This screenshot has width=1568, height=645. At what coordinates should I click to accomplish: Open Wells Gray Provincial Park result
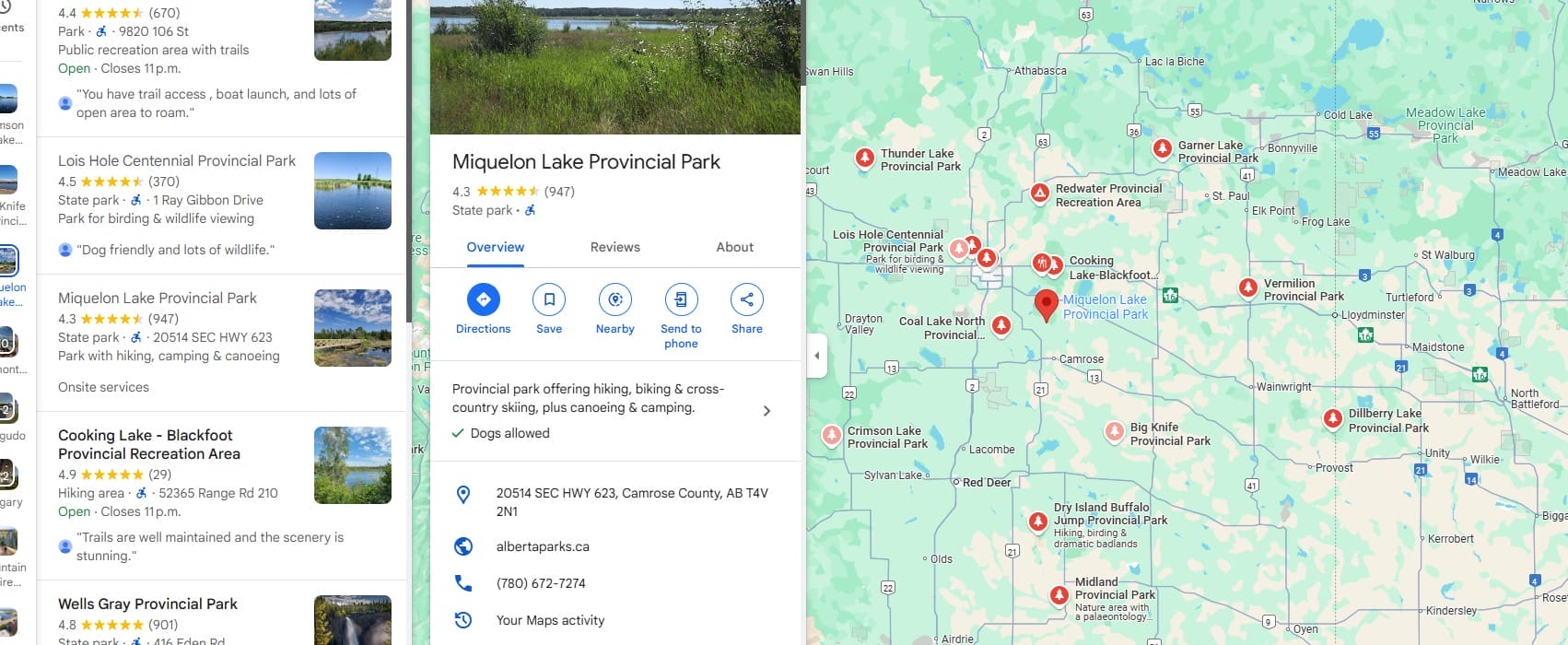pyautogui.click(x=147, y=604)
